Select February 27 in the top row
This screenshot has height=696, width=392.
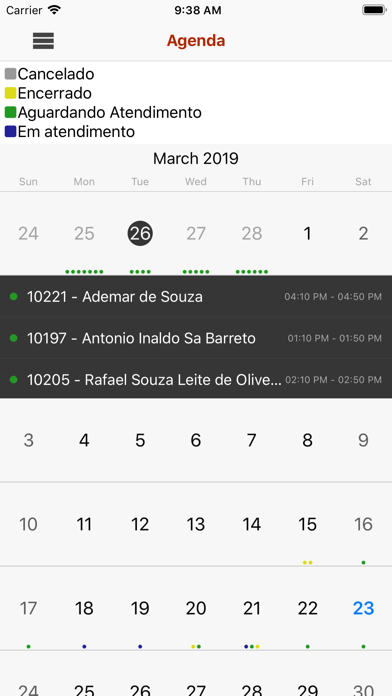196,233
